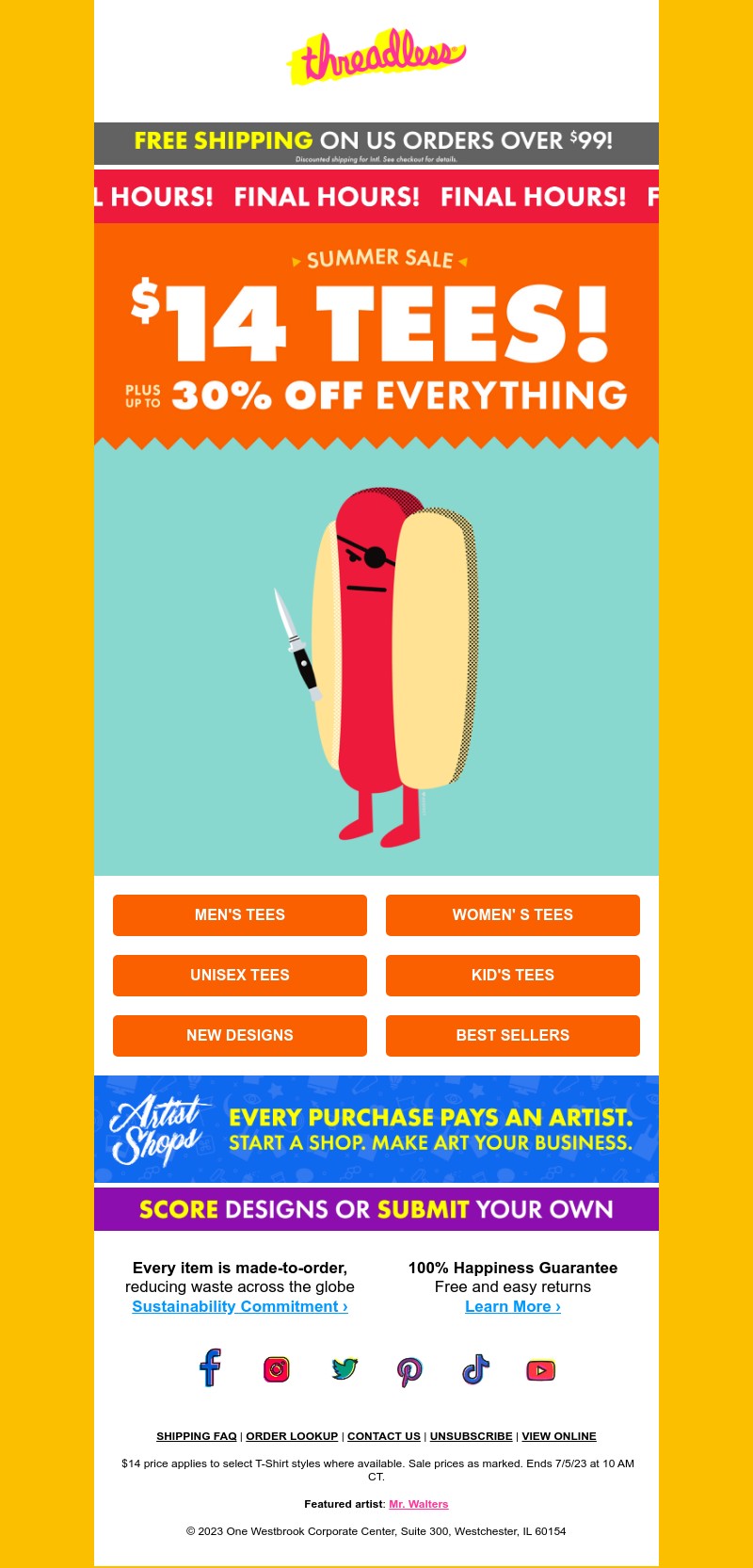The image size is (753, 1568).
Task: Open Kid's Tees section
Action: 513,975
